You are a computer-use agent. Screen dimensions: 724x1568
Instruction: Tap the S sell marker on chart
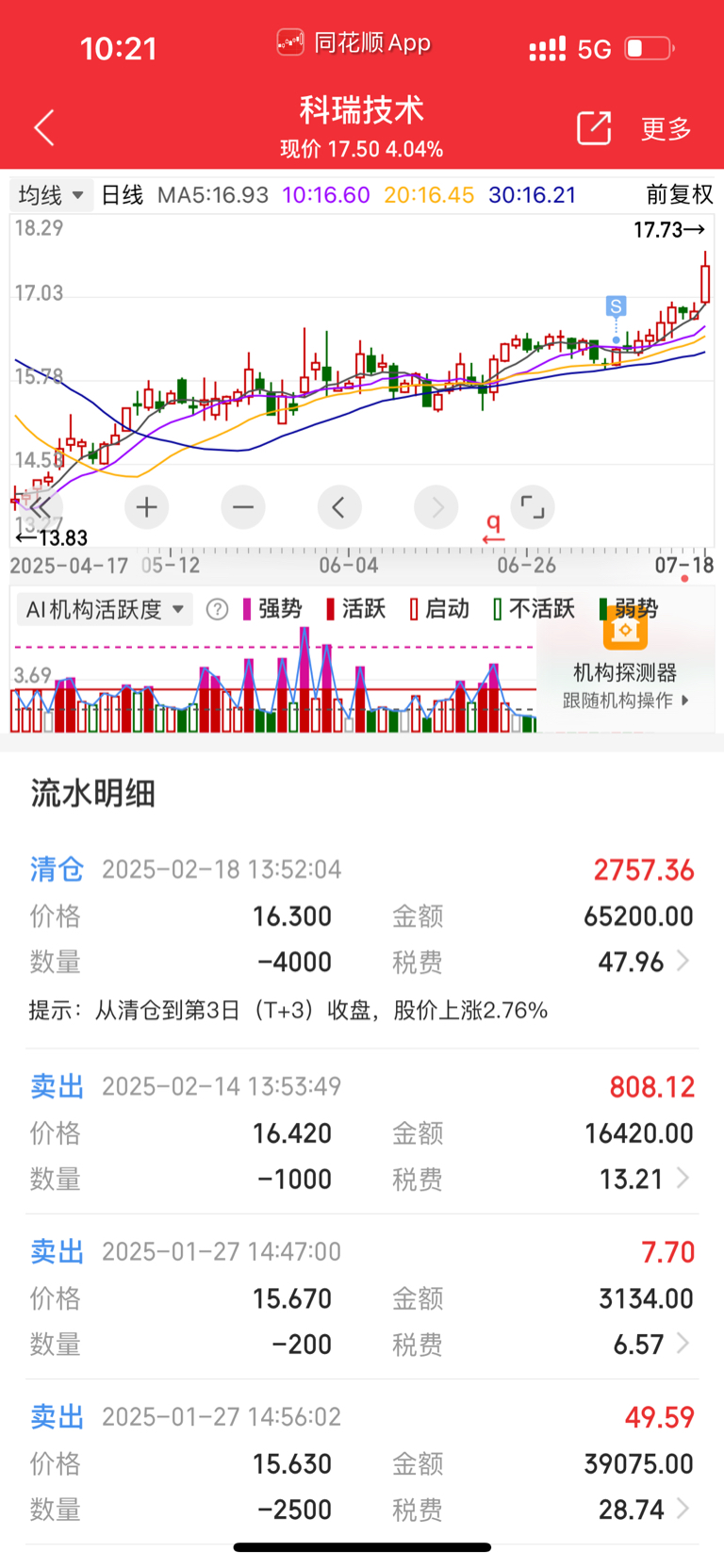tap(616, 306)
